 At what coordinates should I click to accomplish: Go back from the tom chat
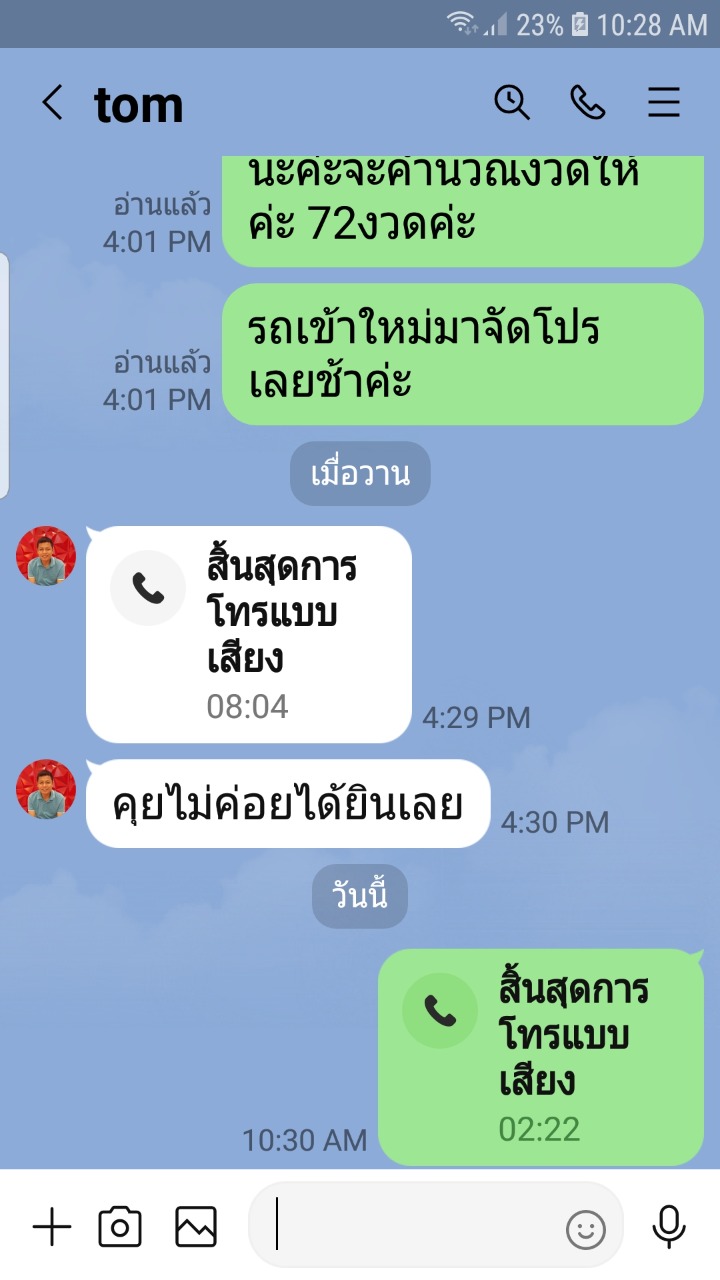[x=52, y=103]
